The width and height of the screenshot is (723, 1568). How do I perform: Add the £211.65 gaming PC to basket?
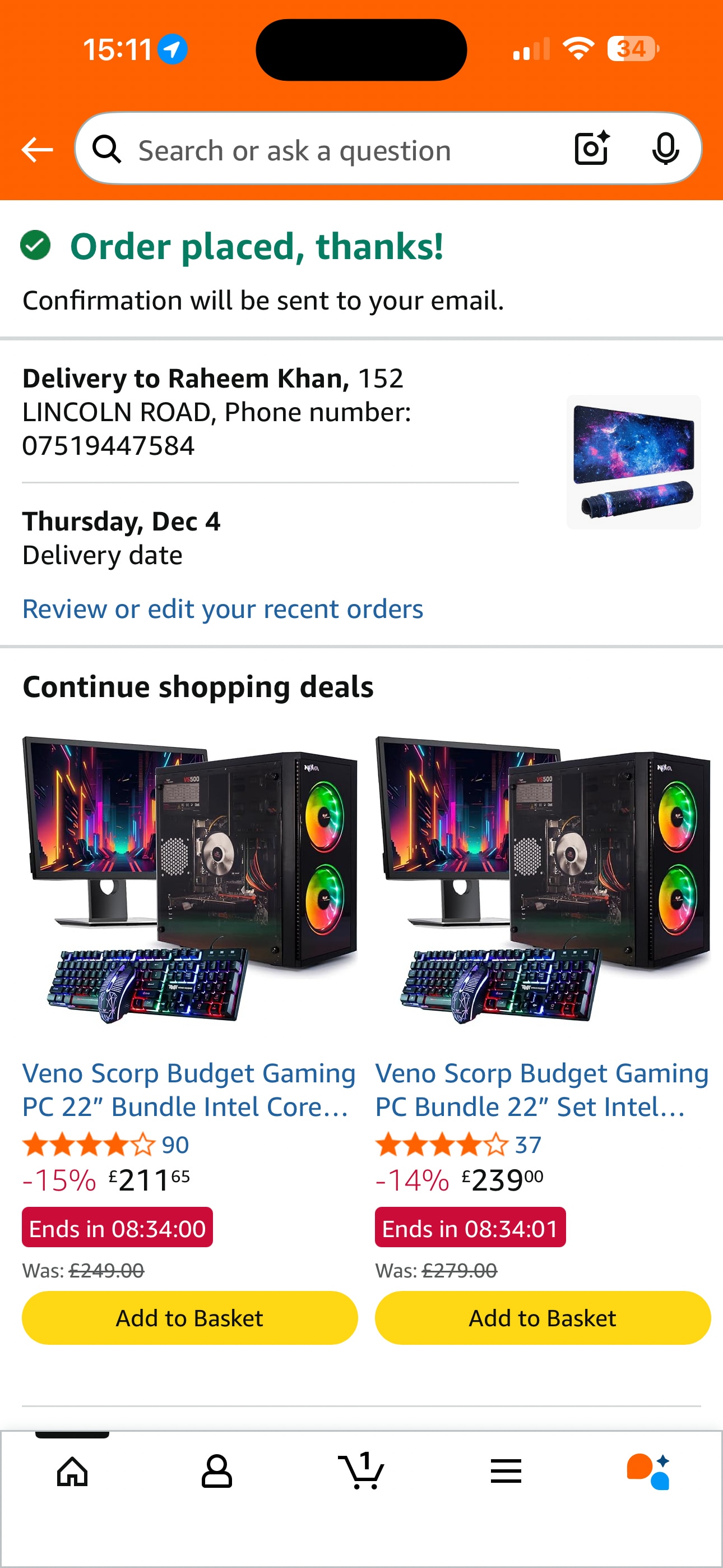pyautogui.click(x=189, y=1318)
